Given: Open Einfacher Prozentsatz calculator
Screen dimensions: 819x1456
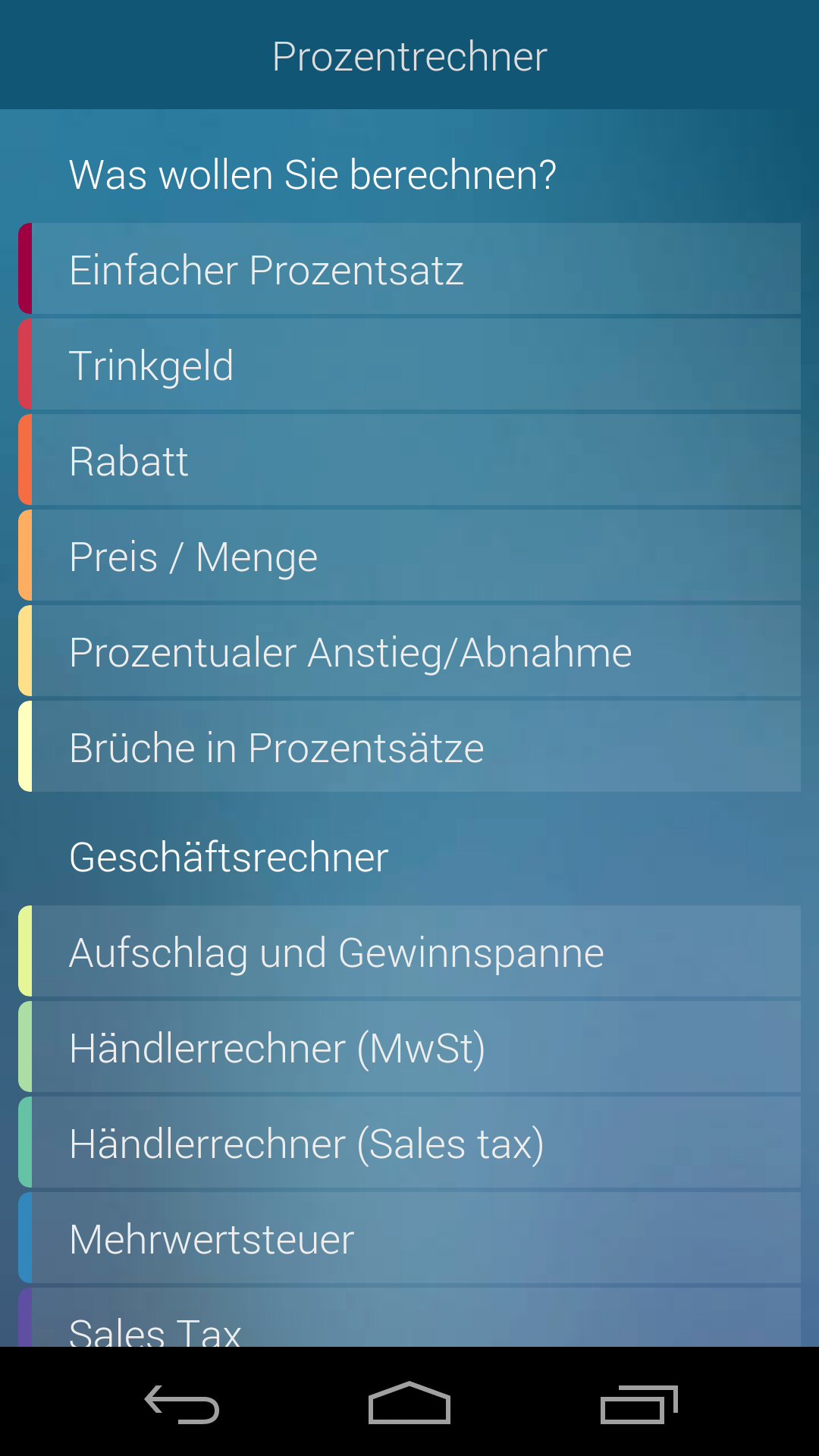Looking at the screenshot, I should point(409,269).
